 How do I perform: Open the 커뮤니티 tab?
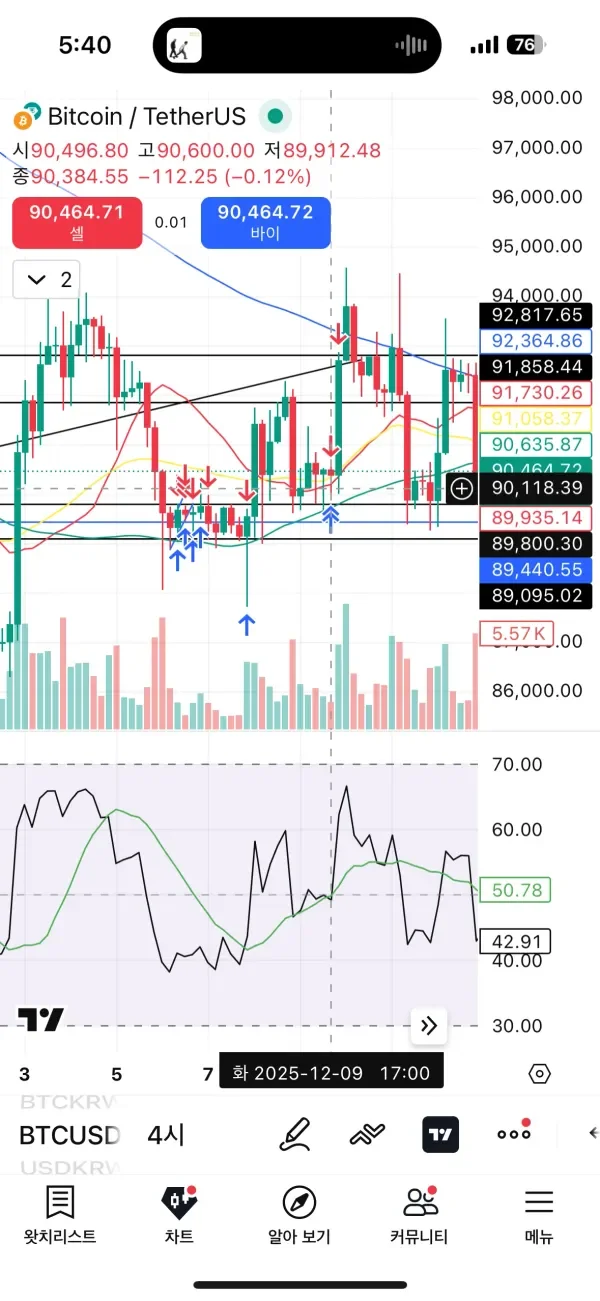pos(419,1214)
